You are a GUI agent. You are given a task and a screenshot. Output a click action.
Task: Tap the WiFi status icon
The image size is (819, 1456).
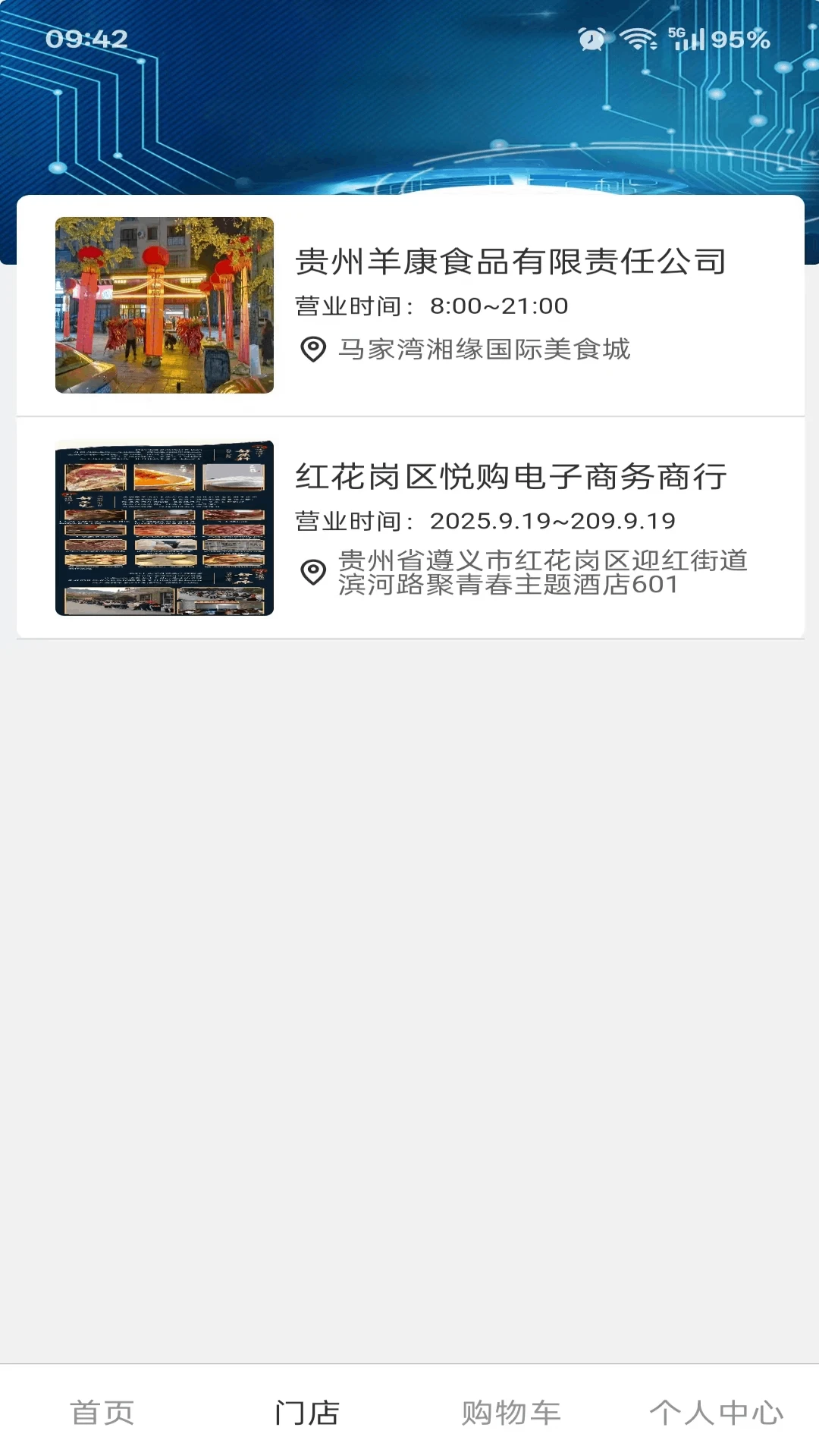(x=637, y=39)
